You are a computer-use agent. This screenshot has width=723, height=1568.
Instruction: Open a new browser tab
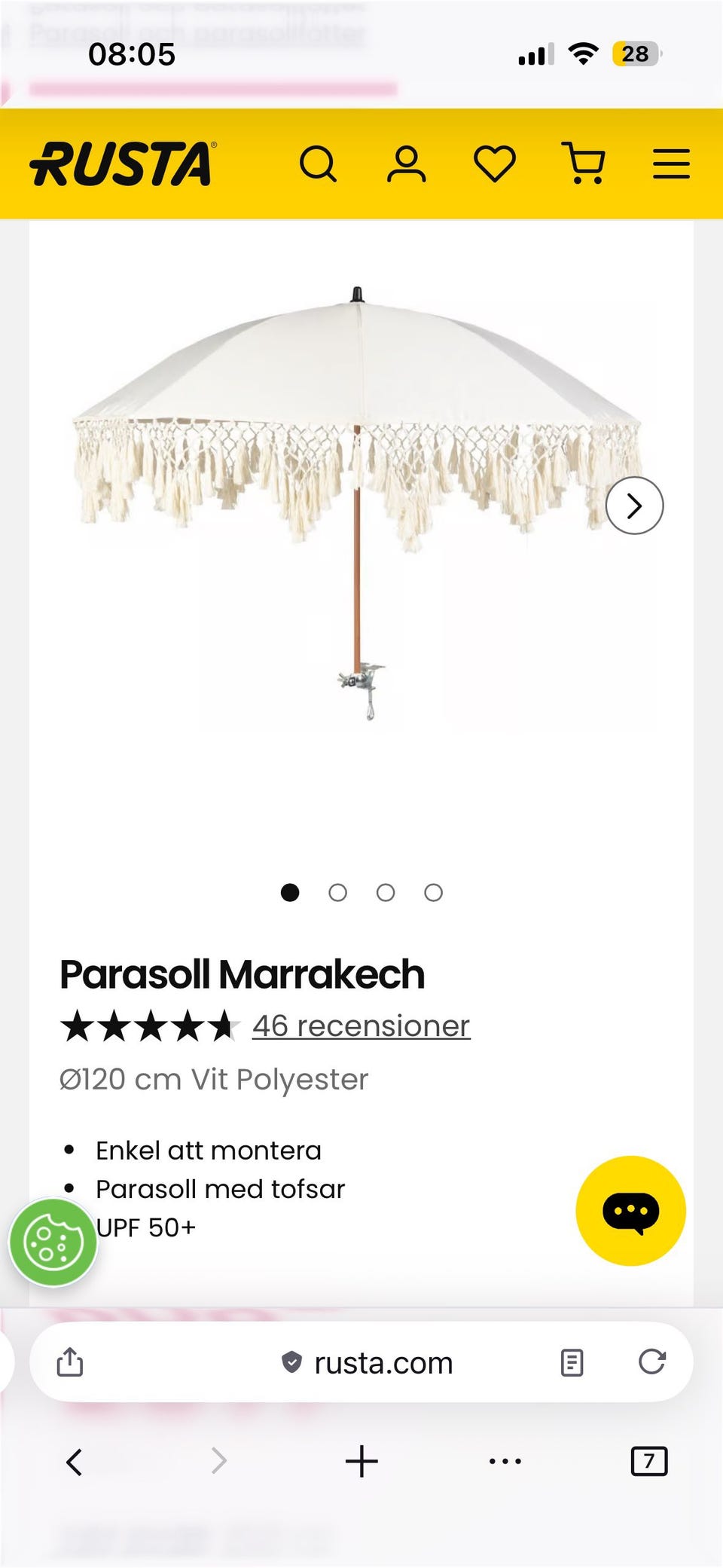[x=361, y=1461]
